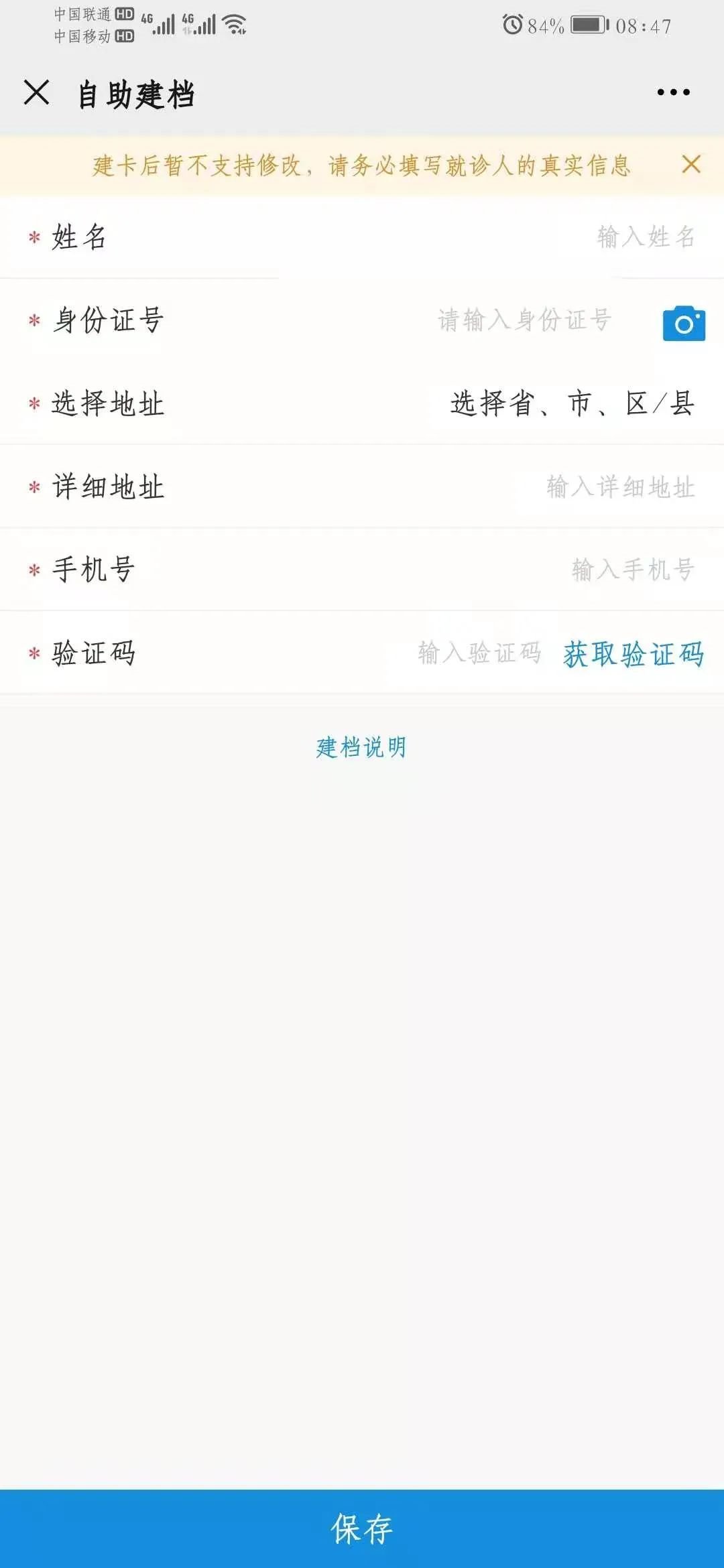Tap the 详细地址 detailed address field

620,487
